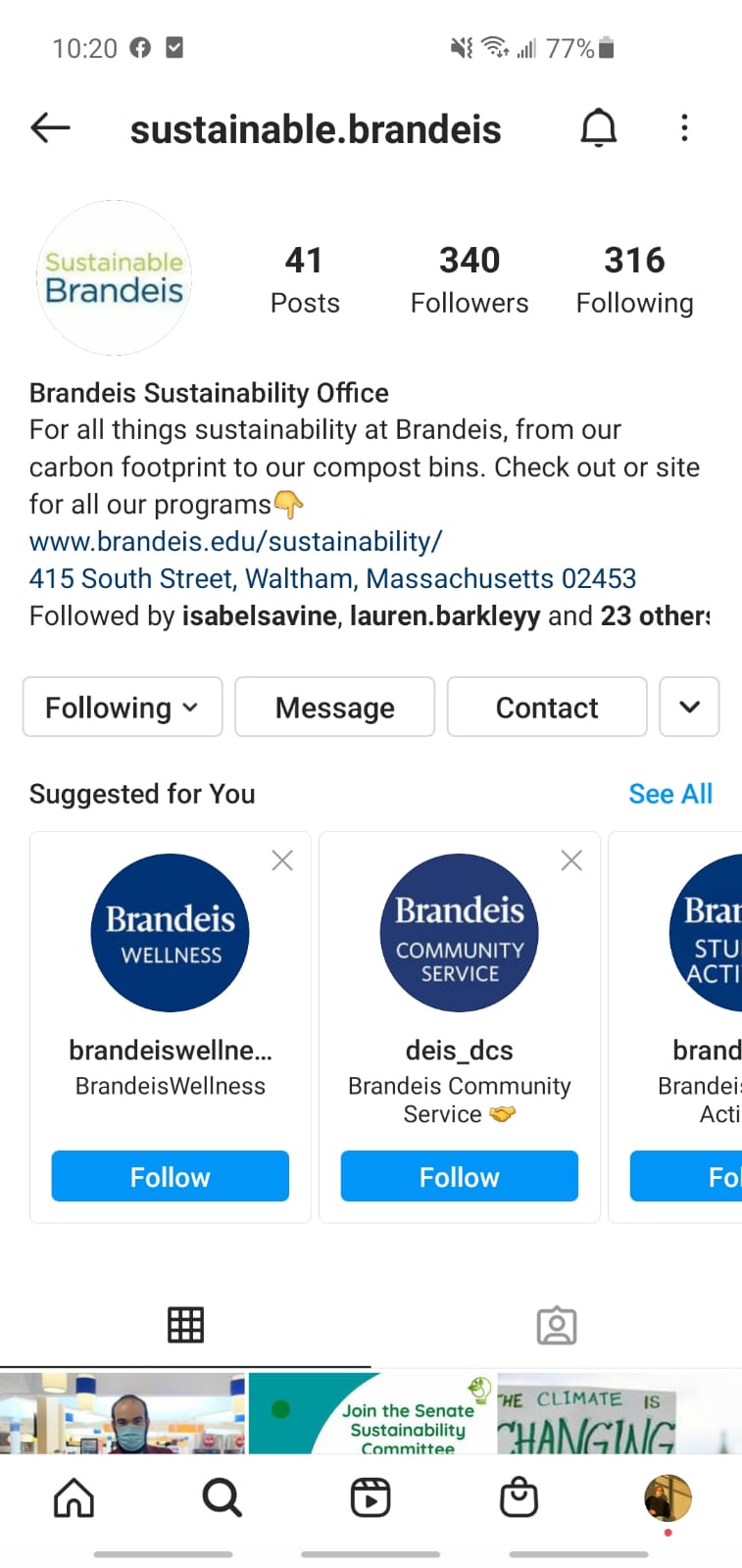The width and height of the screenshot is (742, 1568).
Task: Open the 415 South Street address link
Action: click(x=332, y=578)
